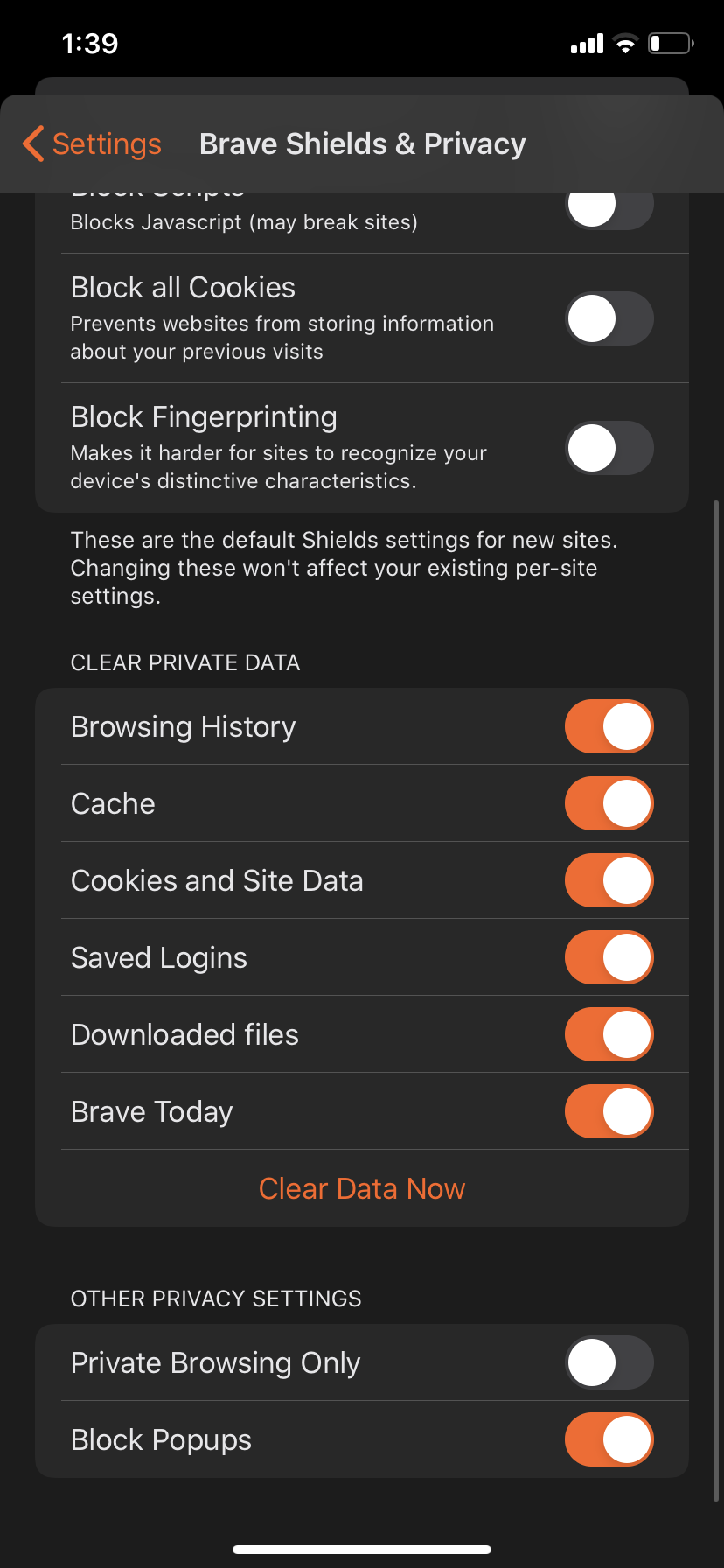Disable the Downloaded files toggle

click(x=609, y=1034)
